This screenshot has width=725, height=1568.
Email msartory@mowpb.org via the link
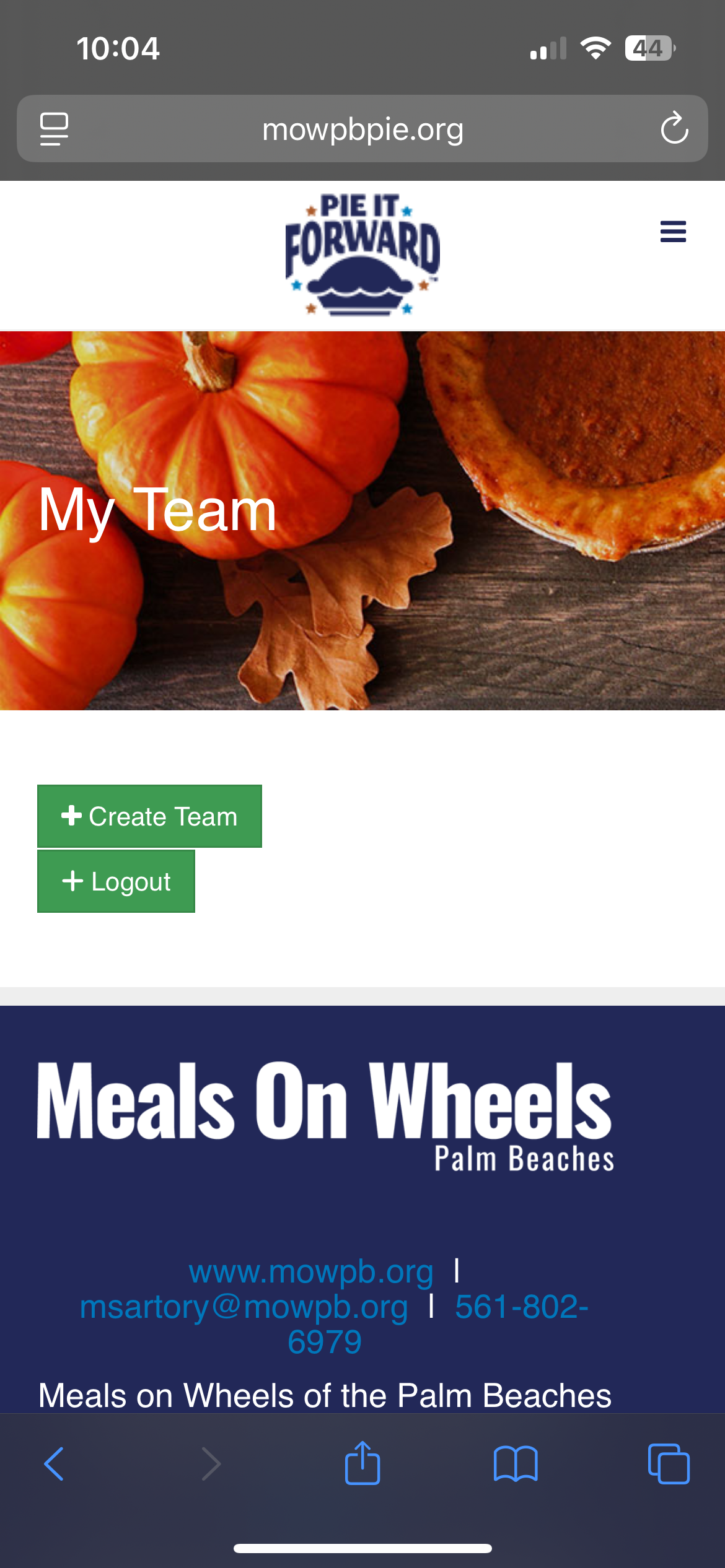click(244, 1307)
